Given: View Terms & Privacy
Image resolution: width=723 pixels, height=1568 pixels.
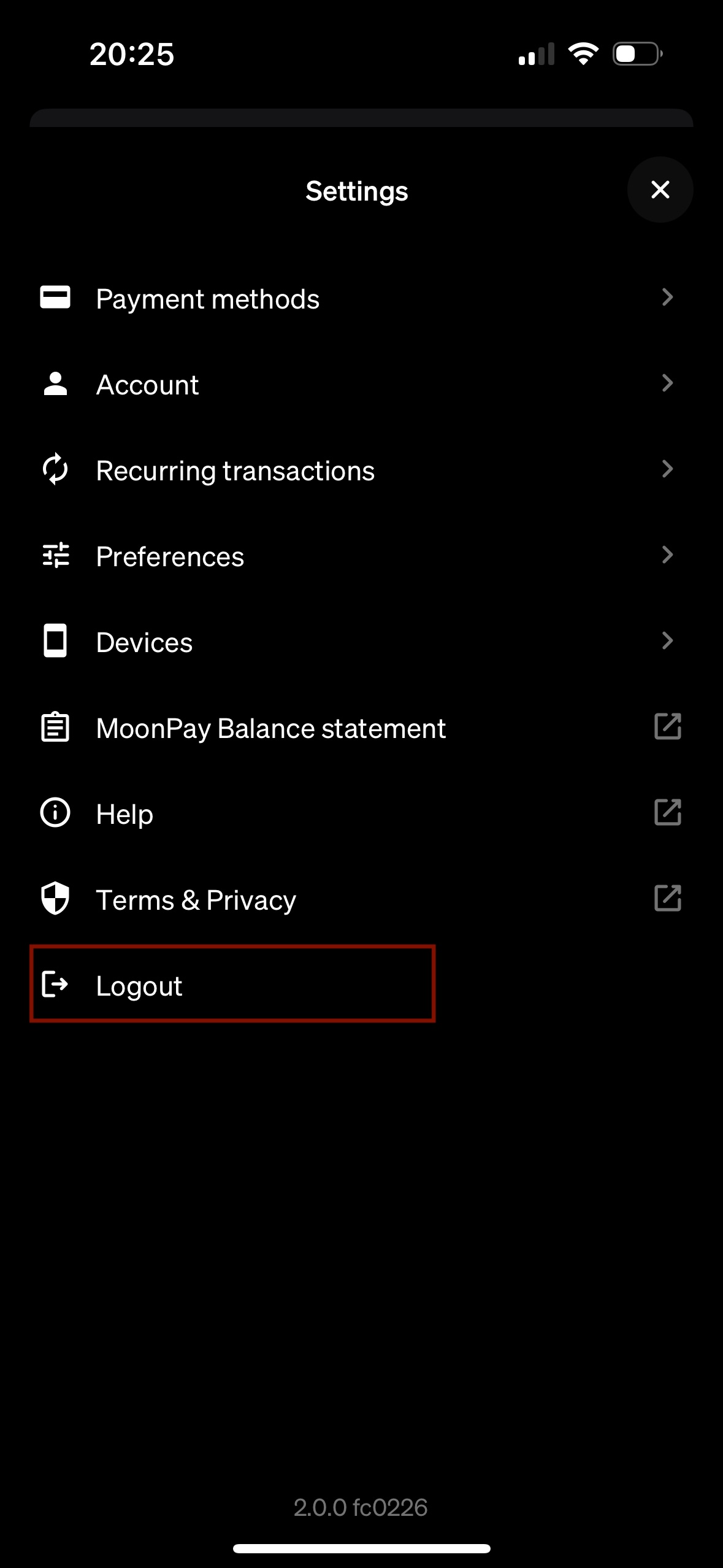Looking at the screenshot, I should pos(196,900).
